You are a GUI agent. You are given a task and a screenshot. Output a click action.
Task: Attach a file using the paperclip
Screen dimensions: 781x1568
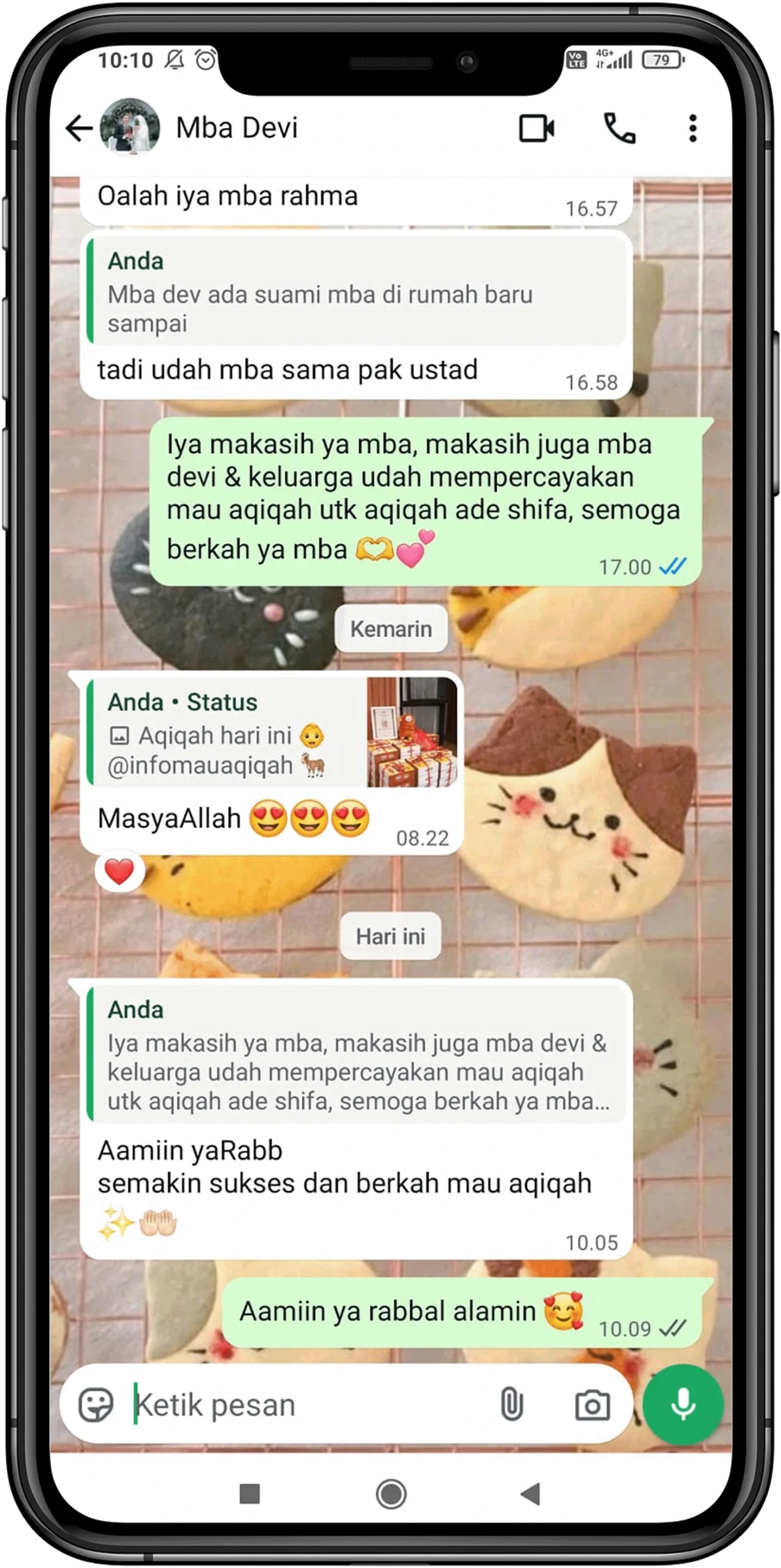pos(511,1404)
